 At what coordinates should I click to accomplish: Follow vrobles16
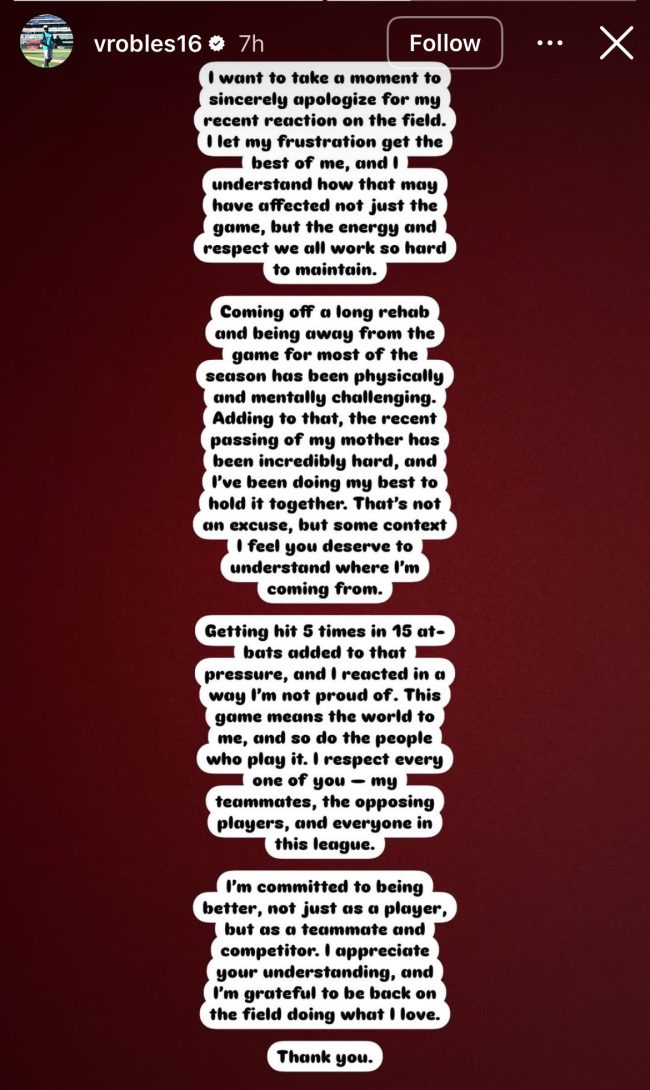coord(444,43)
